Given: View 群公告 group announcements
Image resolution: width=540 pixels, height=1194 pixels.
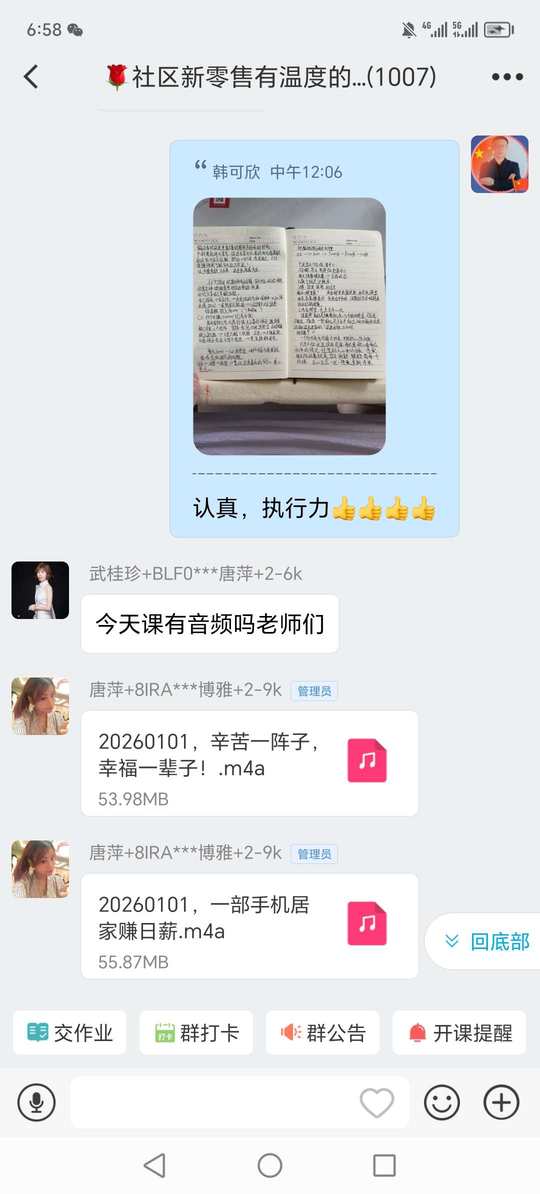Looking at the screenshot, I should tap(323, 1033).
